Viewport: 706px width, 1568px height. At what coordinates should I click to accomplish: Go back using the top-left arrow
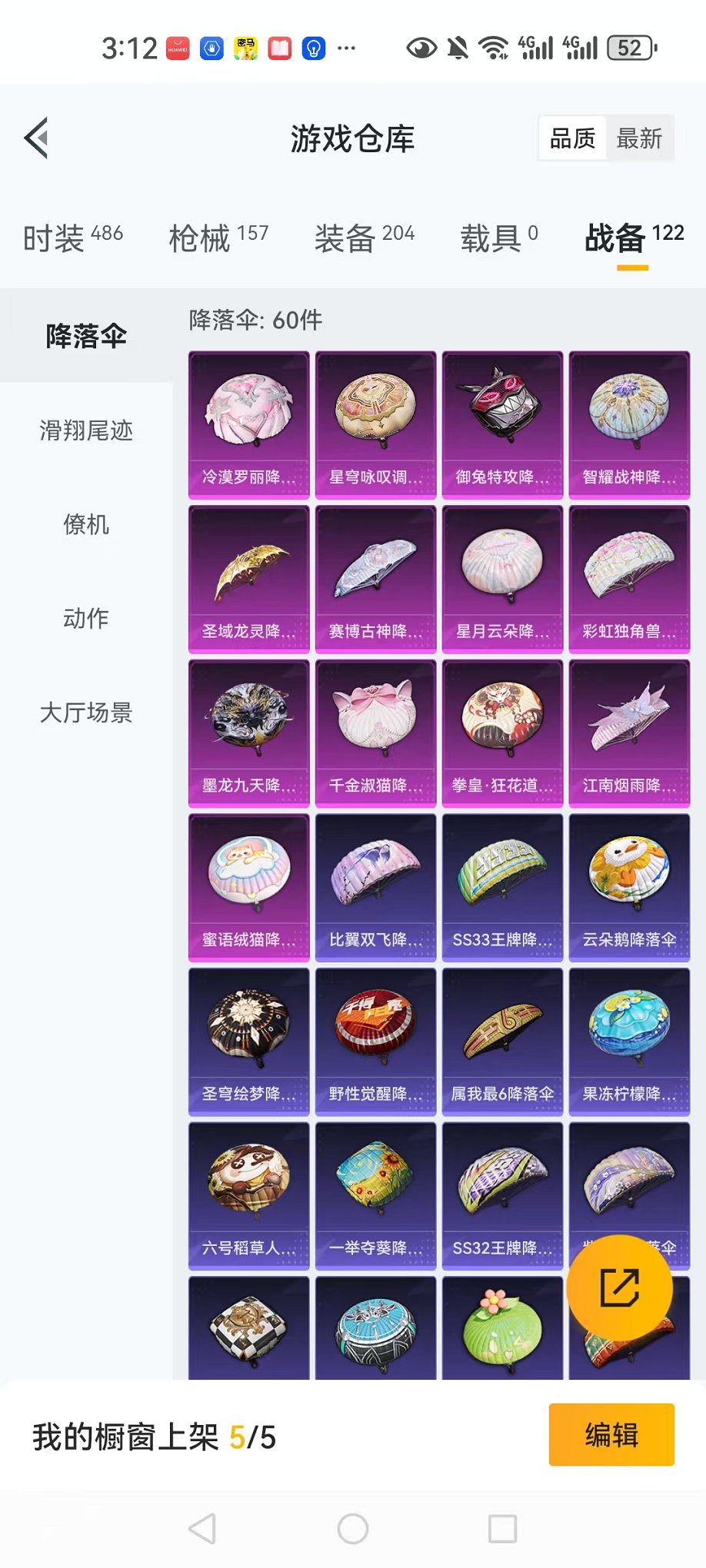pyautogui.click(x=36, y=138)
